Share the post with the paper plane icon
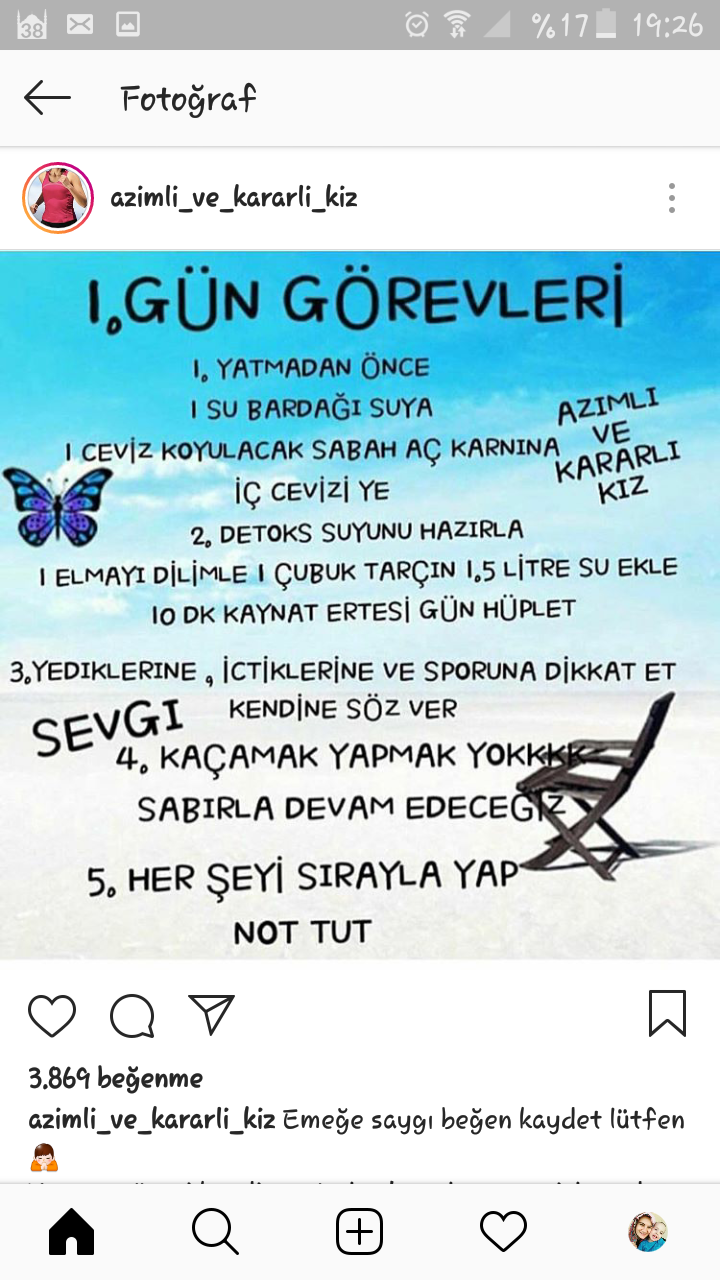720x1280 pixels. [211, 1014]
